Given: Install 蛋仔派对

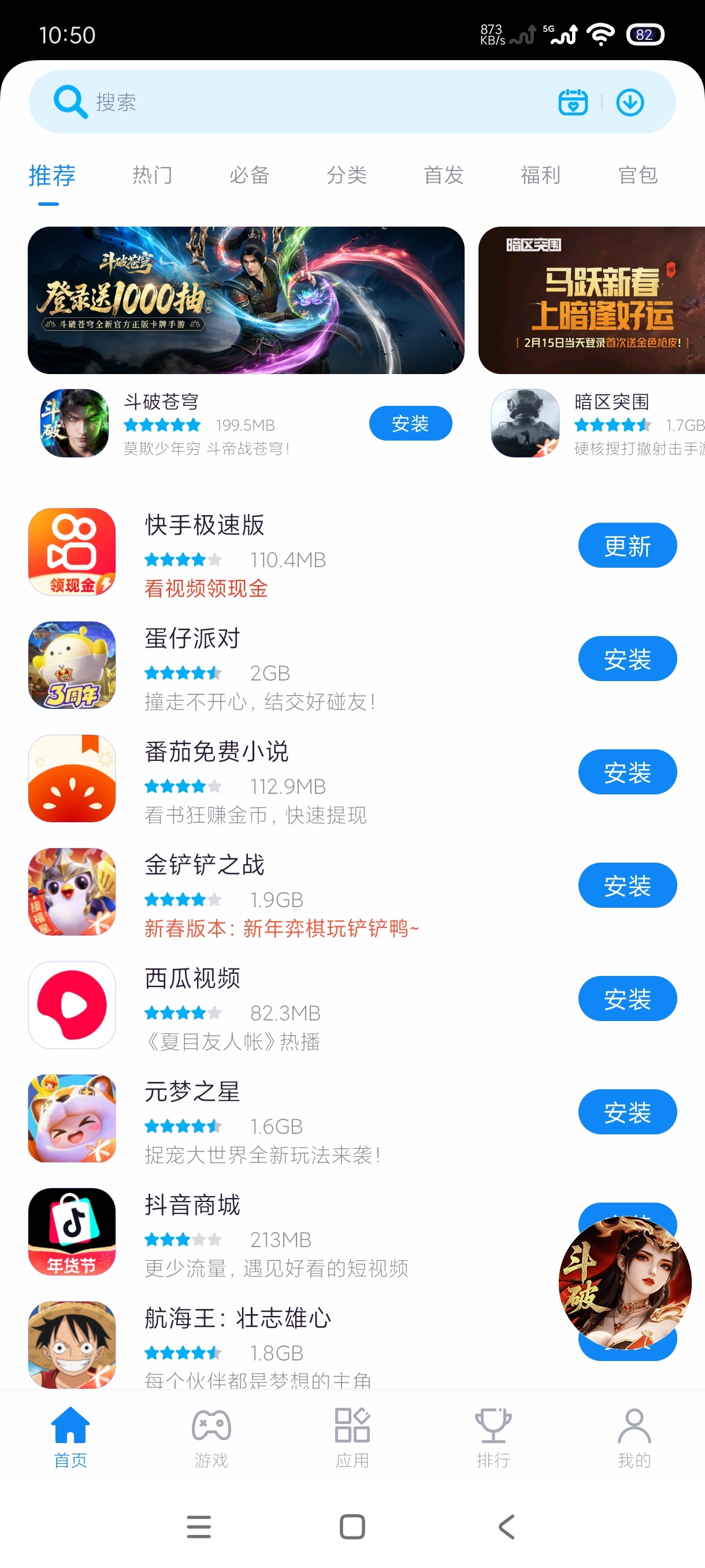Looking at the screenshot, I should click(x=627, y=659).
